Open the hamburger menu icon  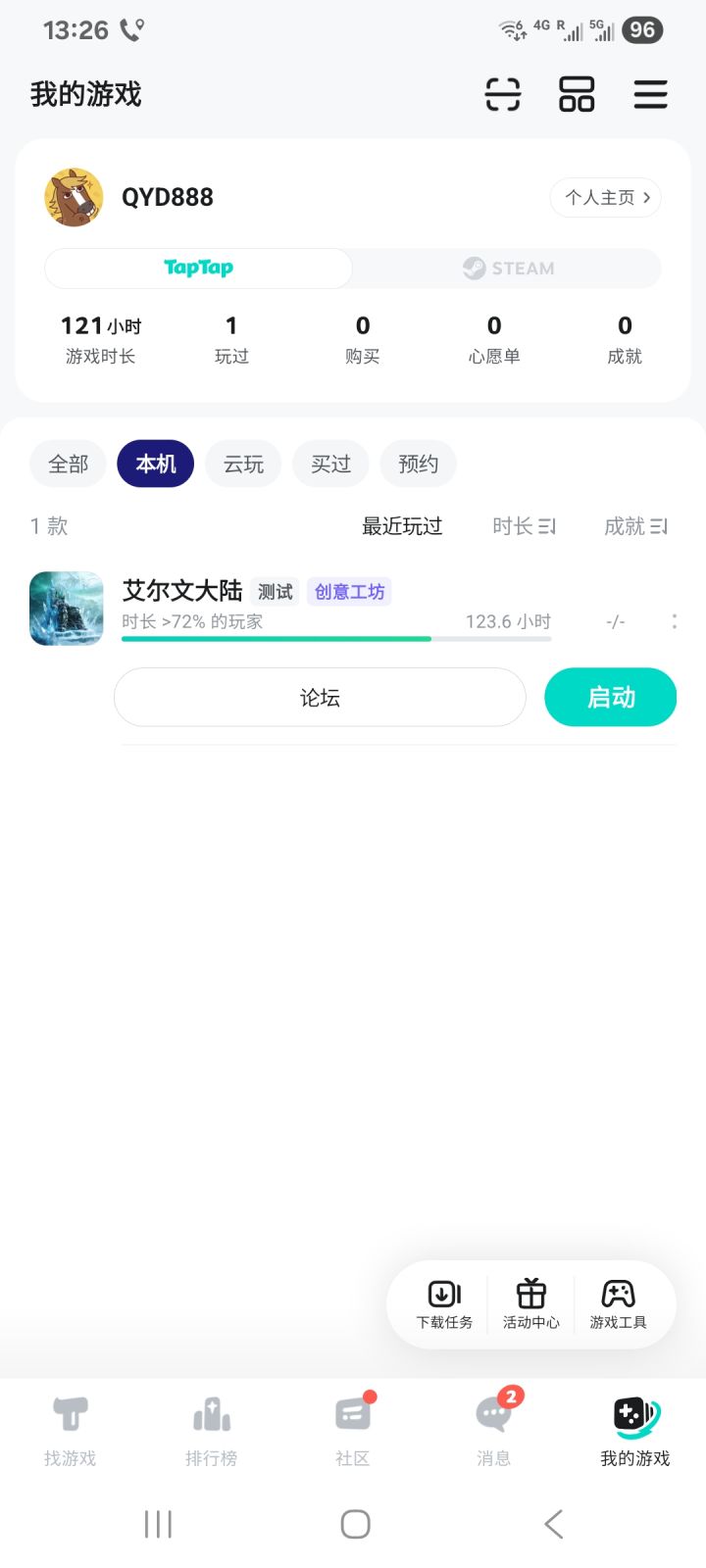(x=650, y=94)
